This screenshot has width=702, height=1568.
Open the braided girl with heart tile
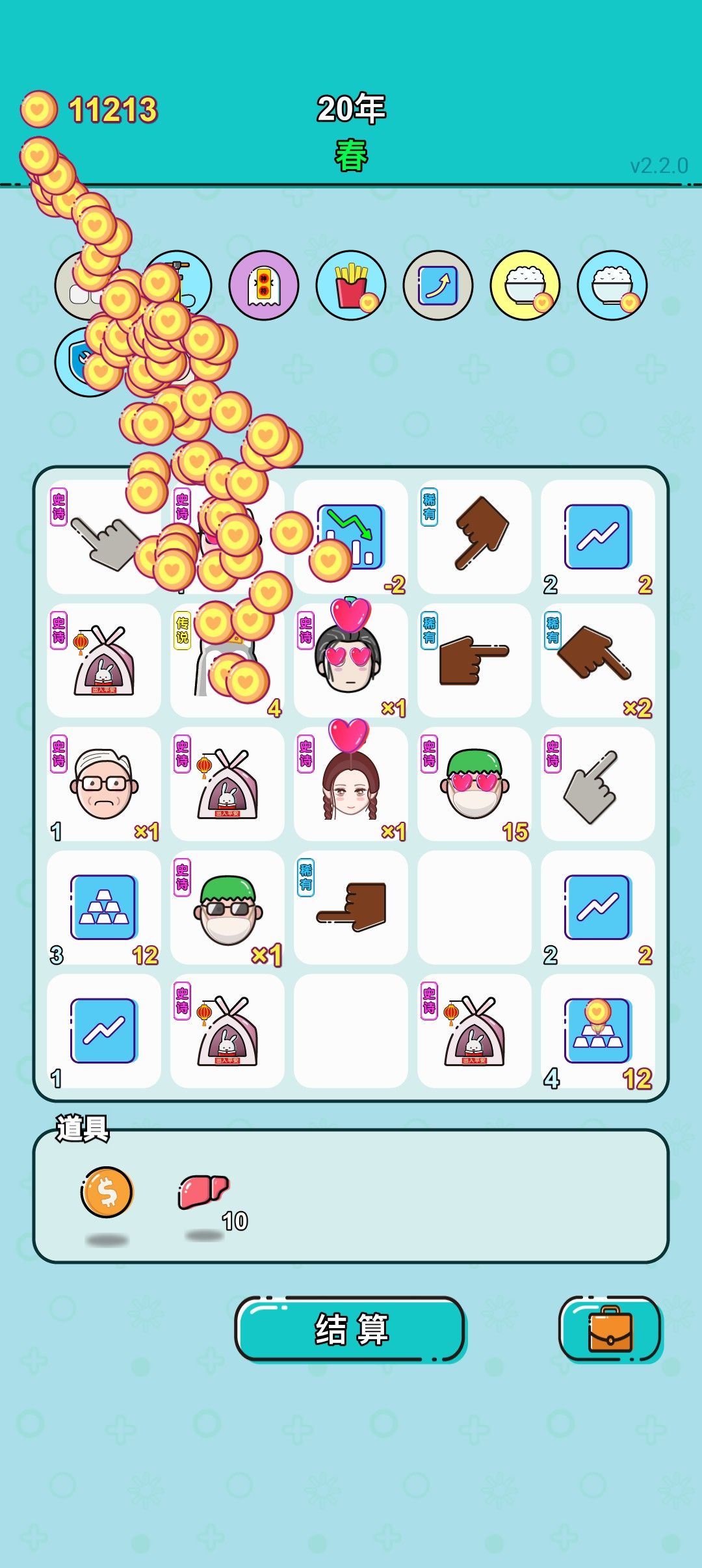pos(351,784)
